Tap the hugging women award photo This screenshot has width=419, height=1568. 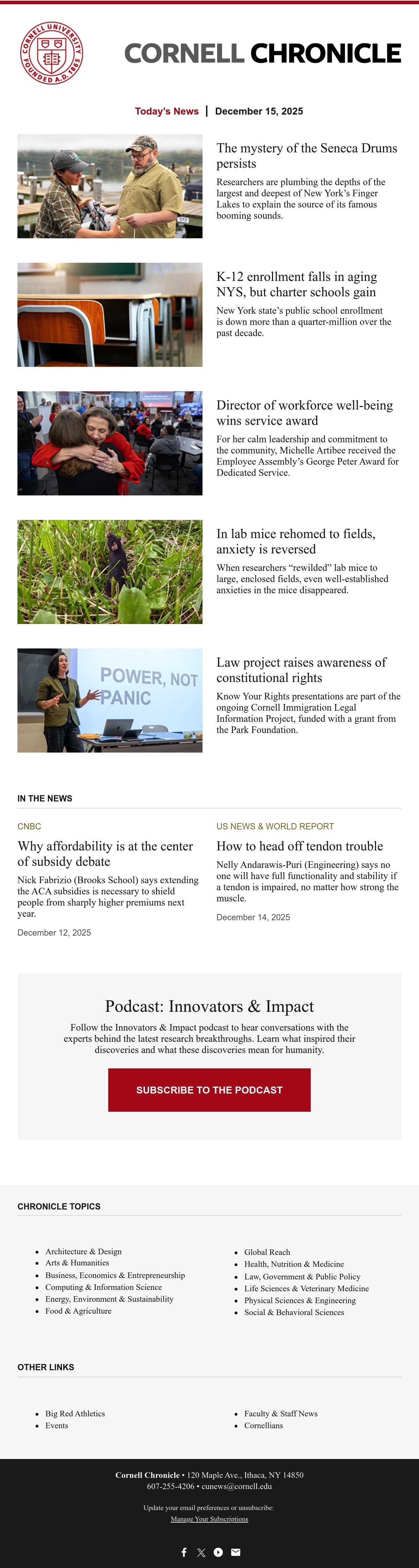[110, 443]
